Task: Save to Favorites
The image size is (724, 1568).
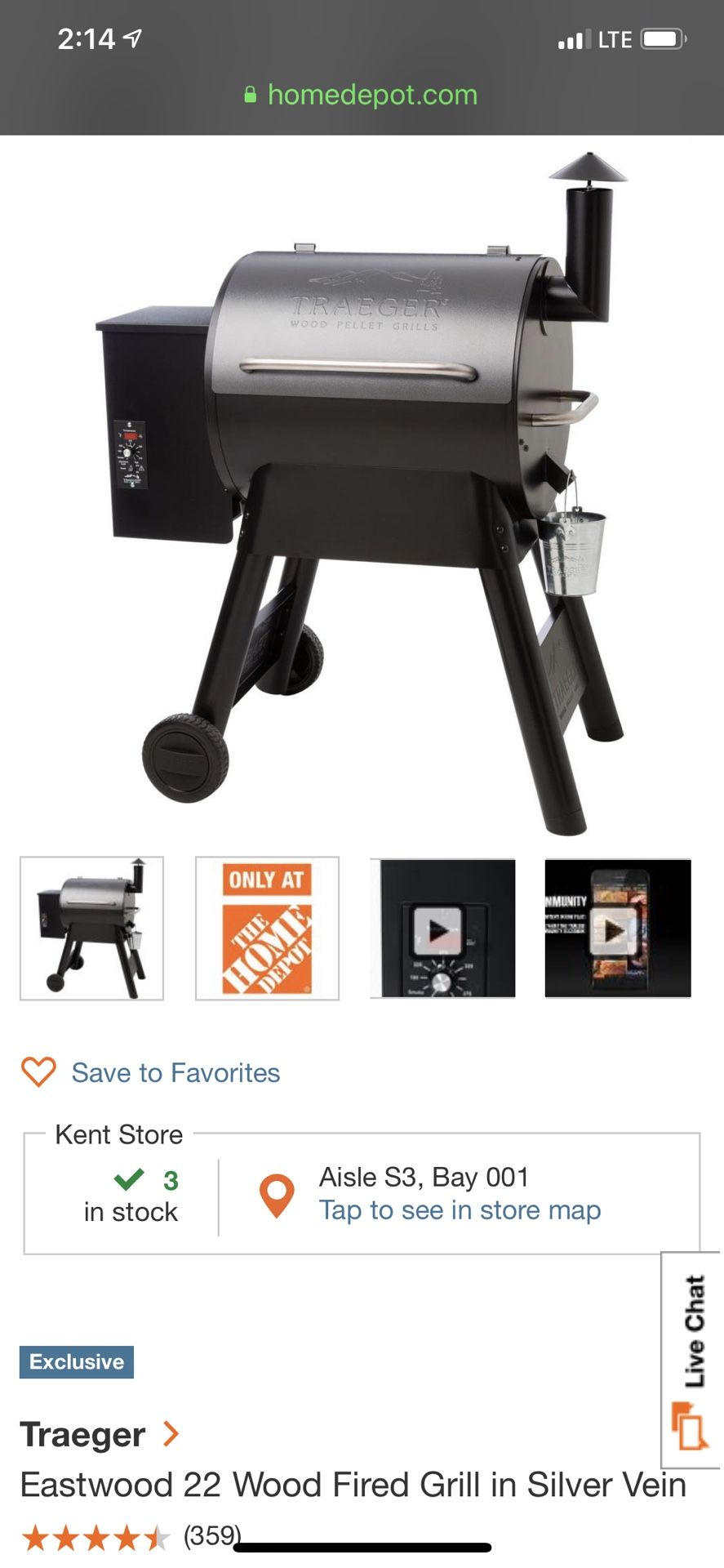Action: coord(150,1072)
